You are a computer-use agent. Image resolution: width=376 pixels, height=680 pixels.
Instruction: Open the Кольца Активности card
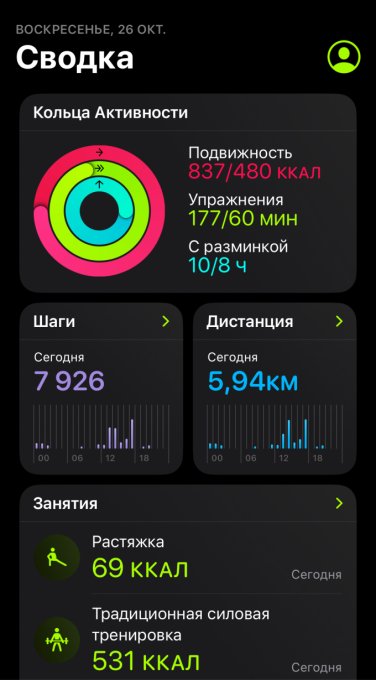tap(188, 193)
